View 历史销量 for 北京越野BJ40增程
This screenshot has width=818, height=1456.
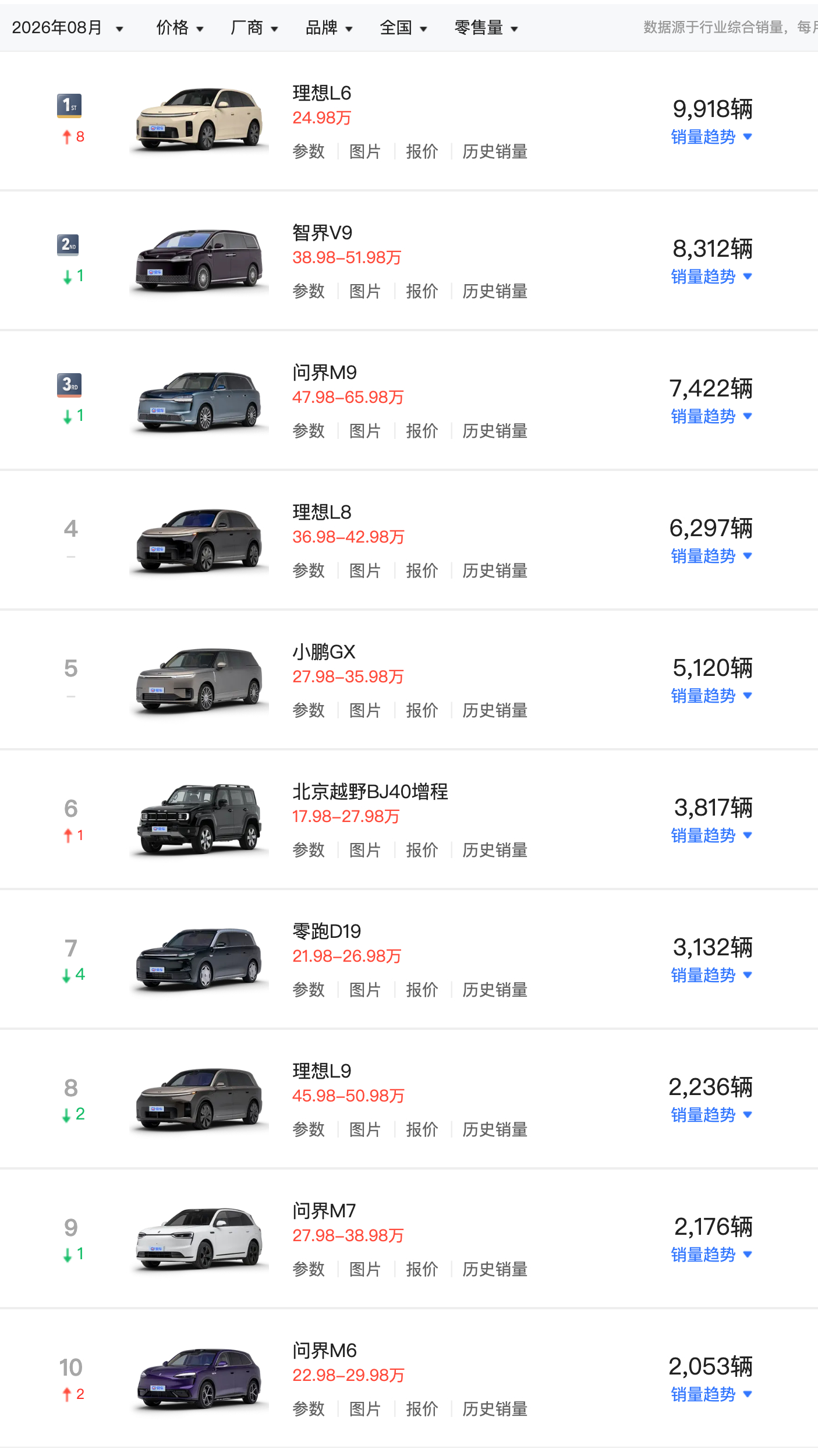(495, 850)
